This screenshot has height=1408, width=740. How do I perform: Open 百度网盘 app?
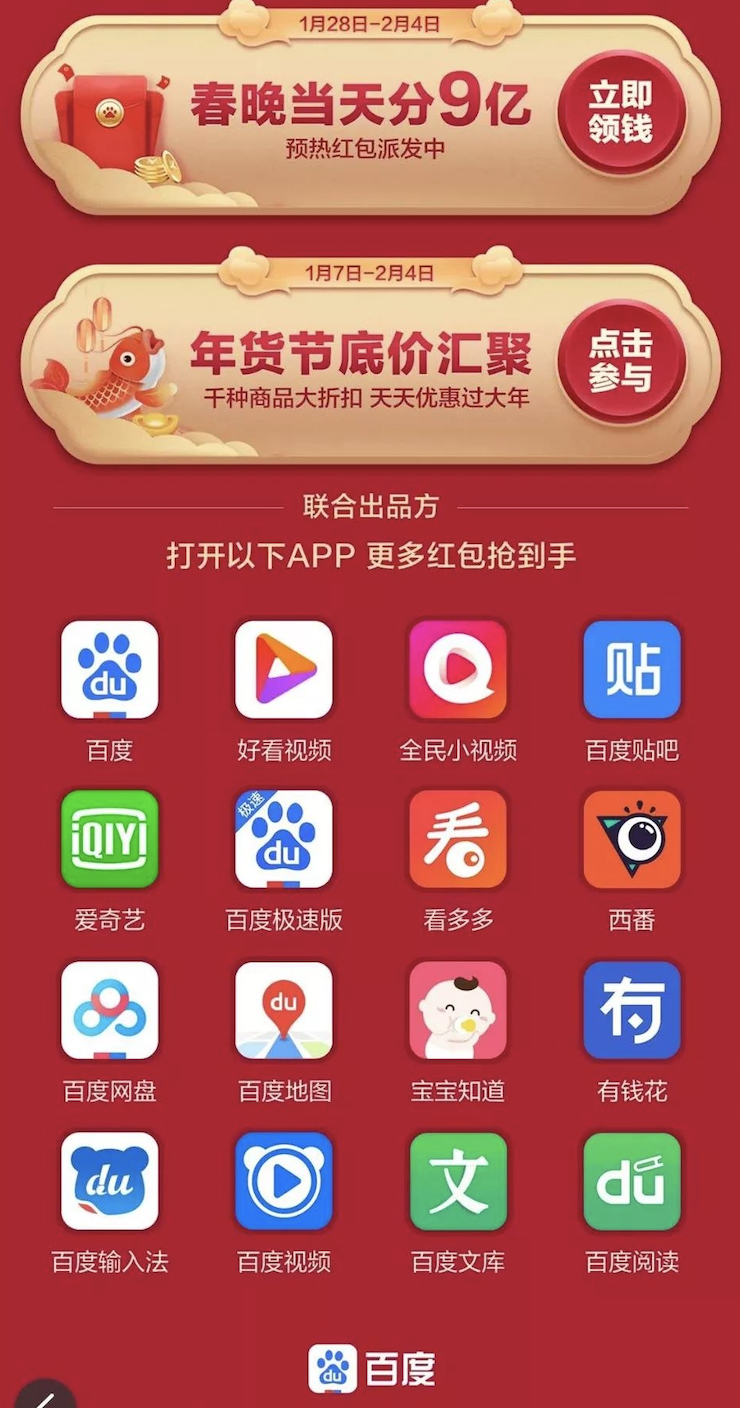tap(110, 1010)
